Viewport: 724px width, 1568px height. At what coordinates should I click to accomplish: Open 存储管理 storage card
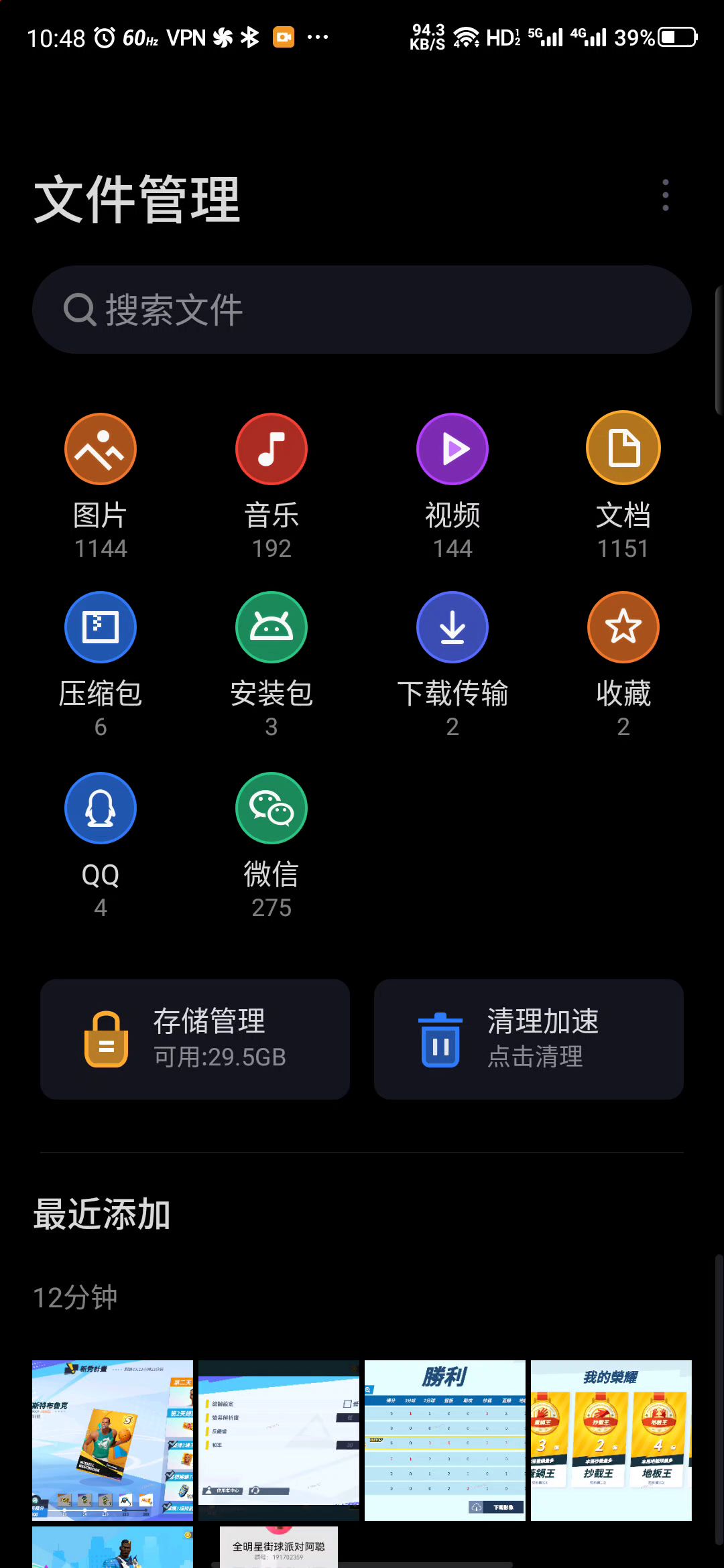pos(195,1039)
